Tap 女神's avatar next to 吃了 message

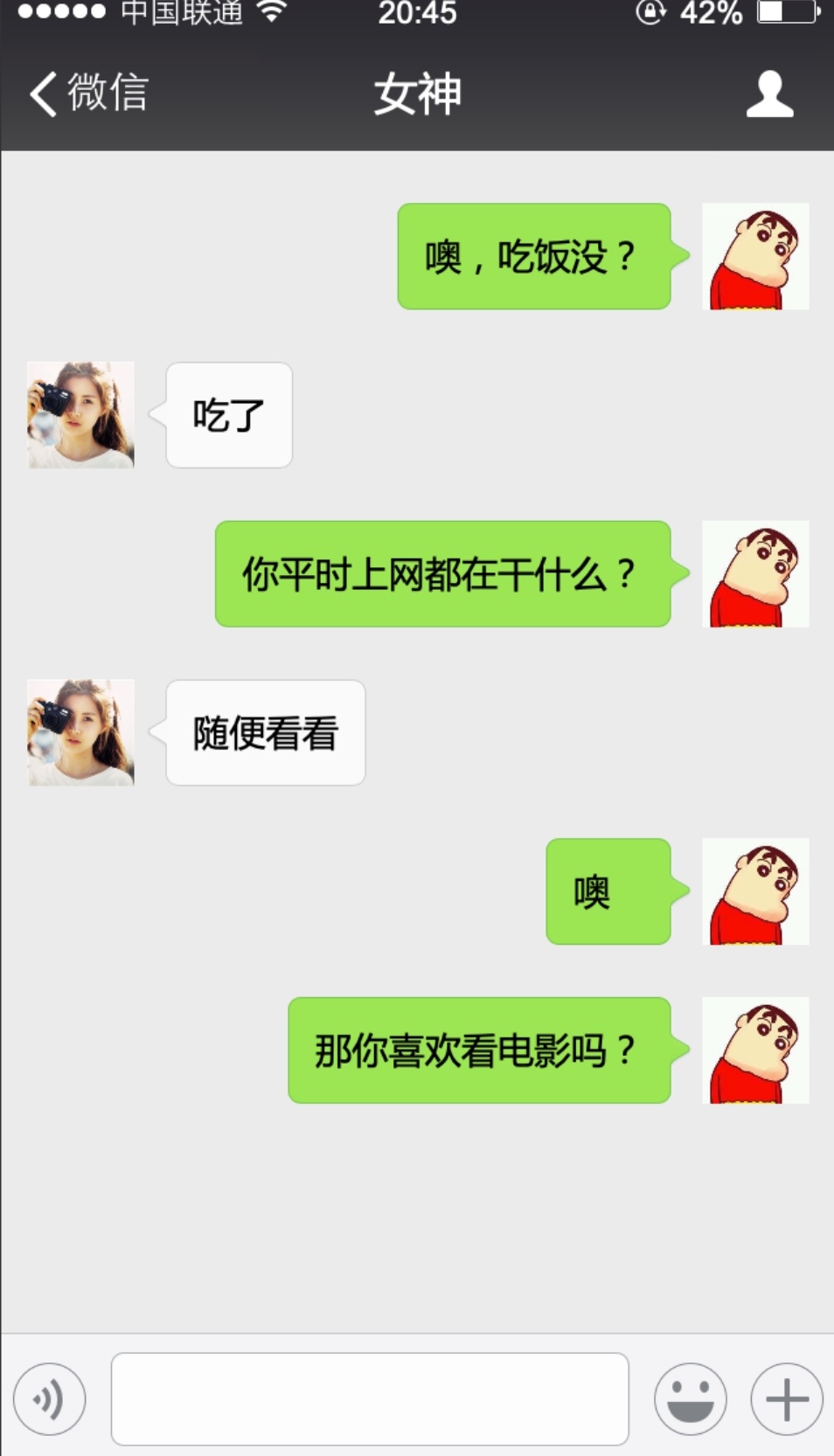point(80,413)
